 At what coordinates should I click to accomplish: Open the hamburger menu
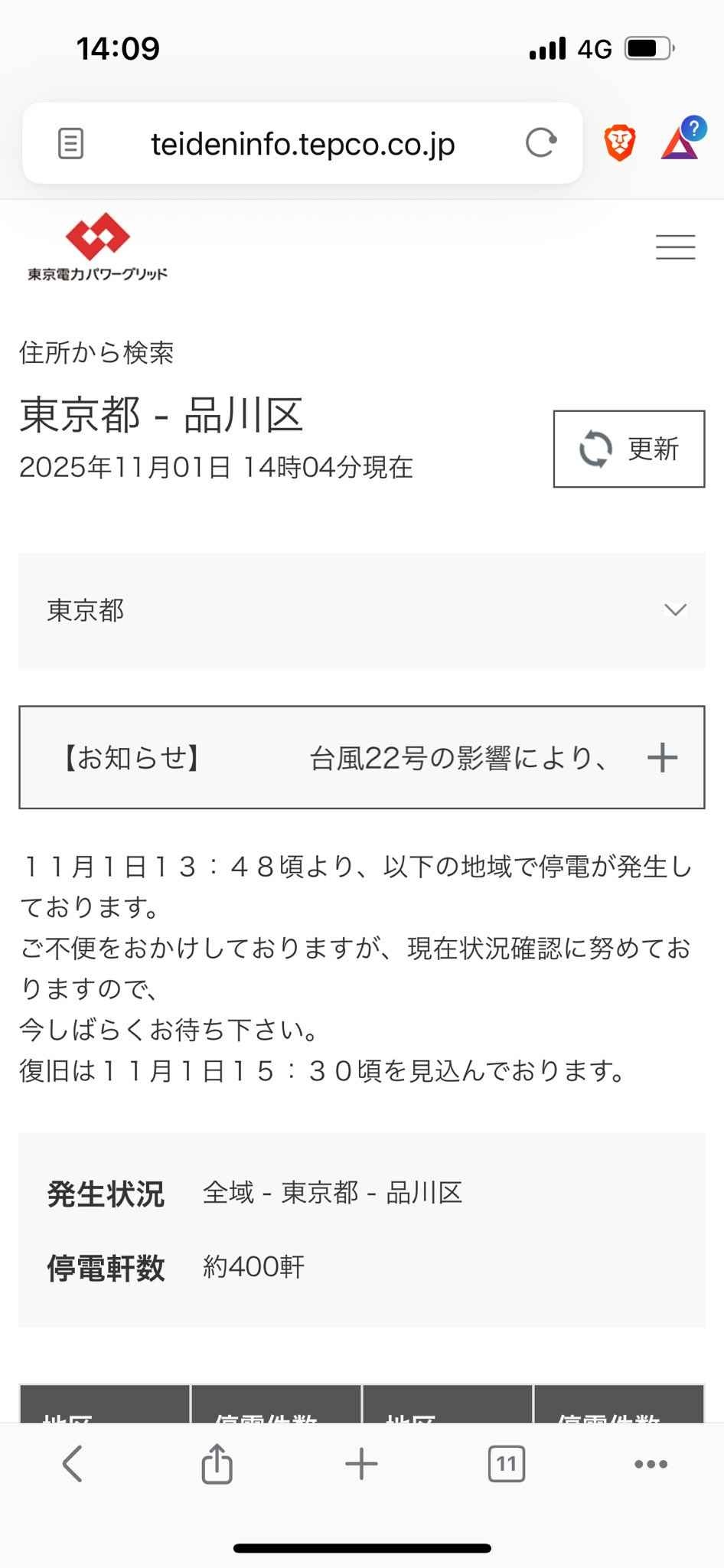tap(675, 247)
